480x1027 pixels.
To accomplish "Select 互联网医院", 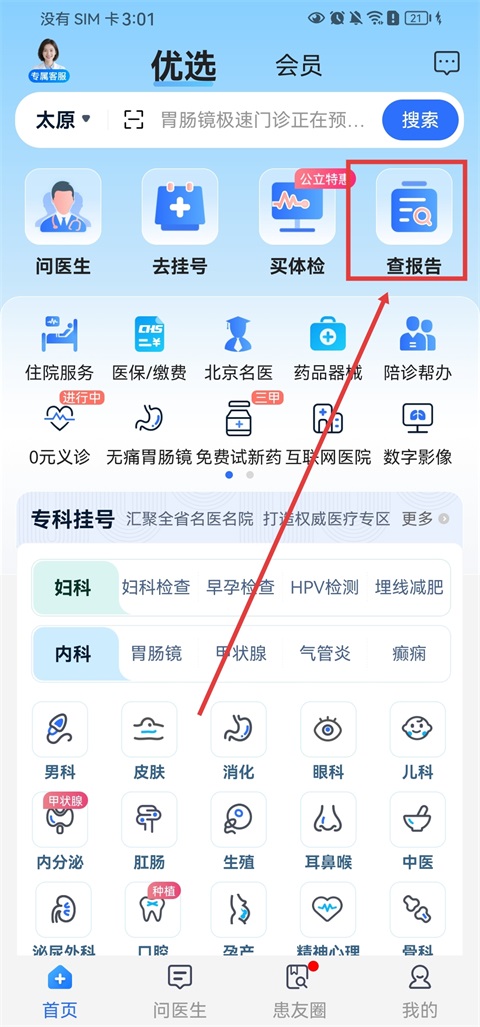I will 328,433.
